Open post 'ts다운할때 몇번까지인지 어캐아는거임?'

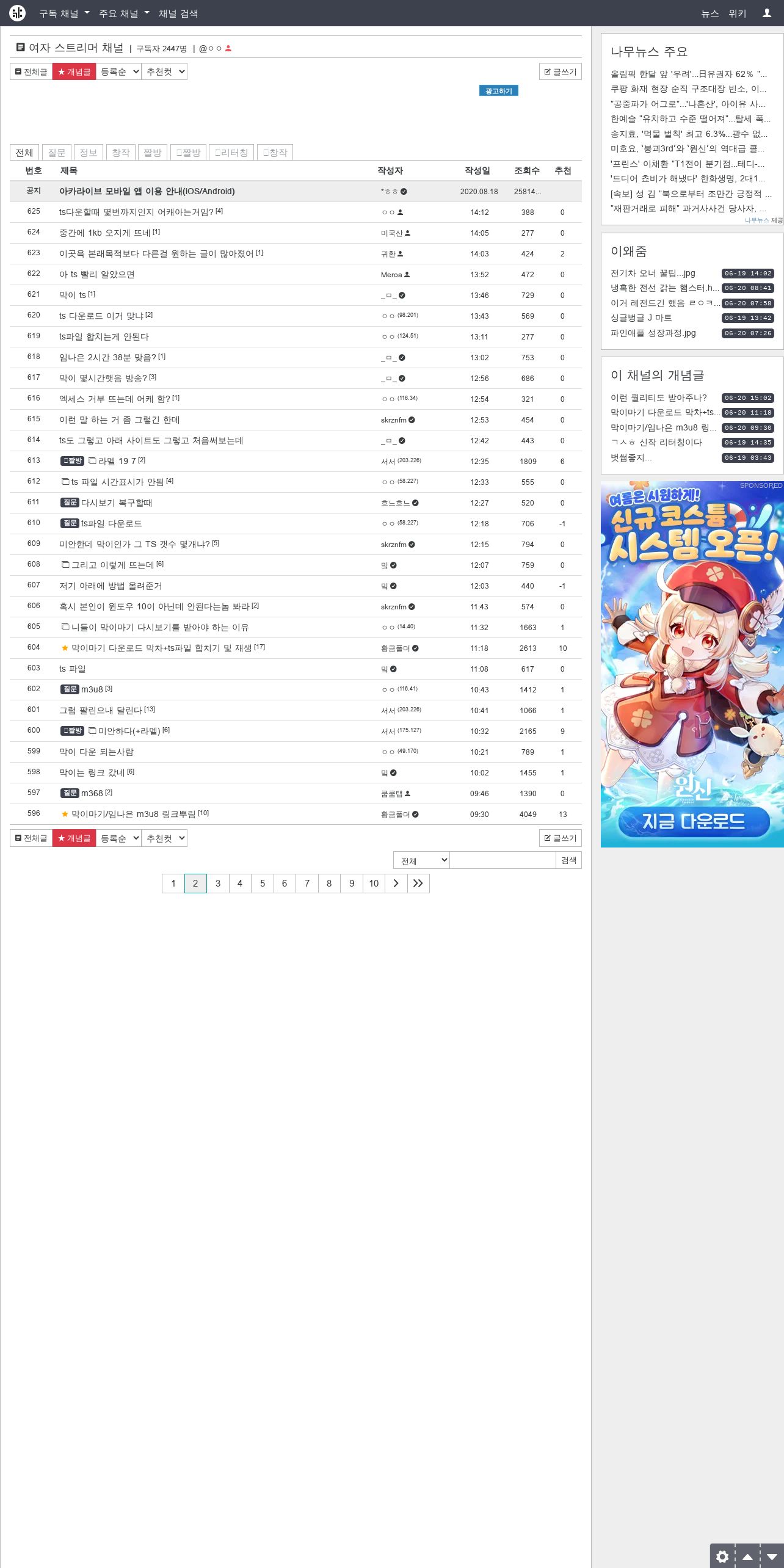(x=136, y=212)
